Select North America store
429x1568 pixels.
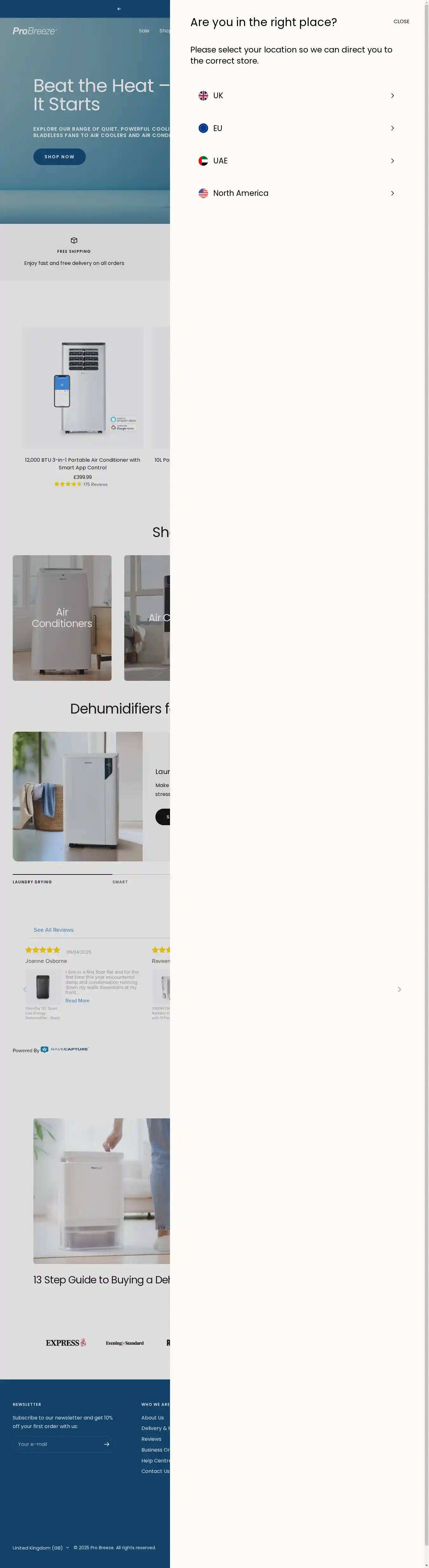click(296, 193)
